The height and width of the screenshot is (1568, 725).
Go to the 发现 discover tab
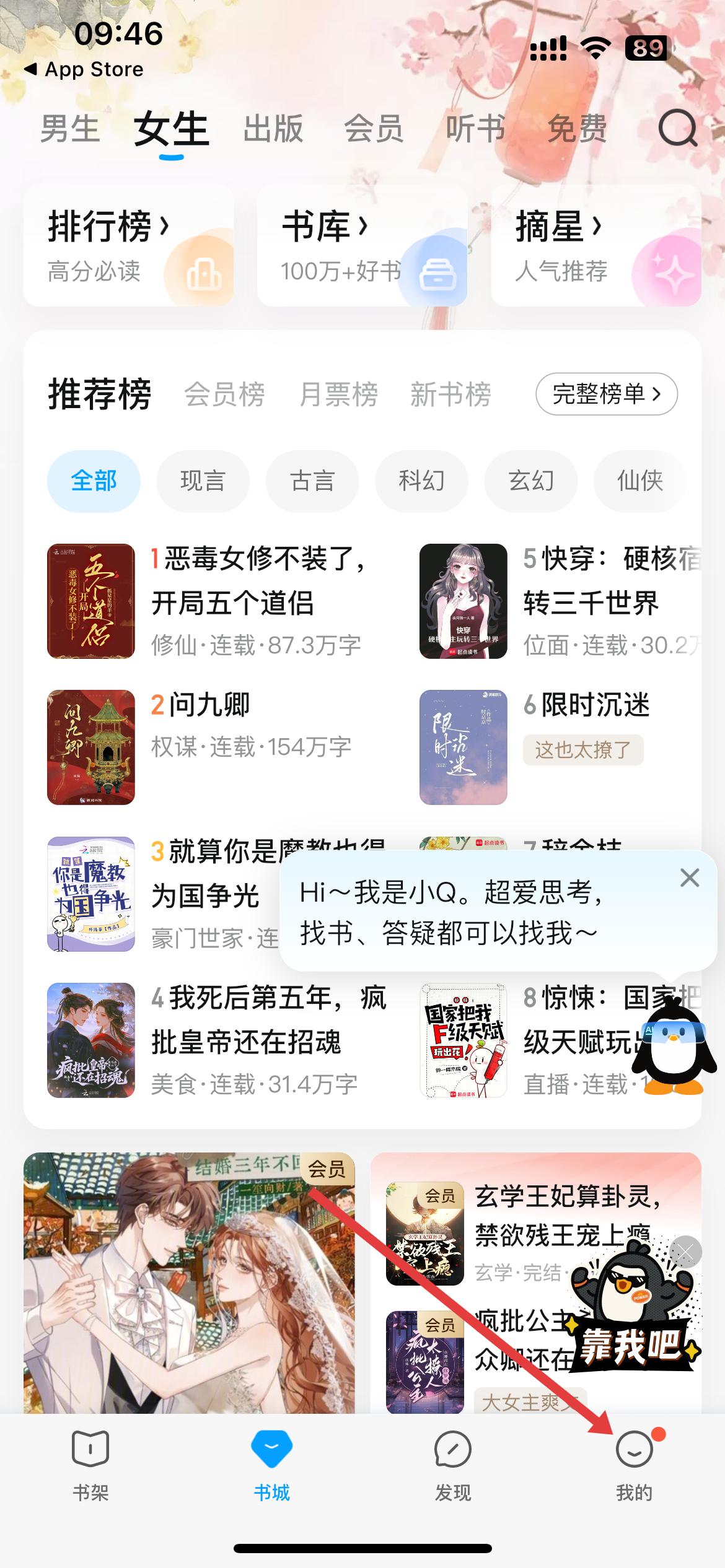tap(453, 1465)
